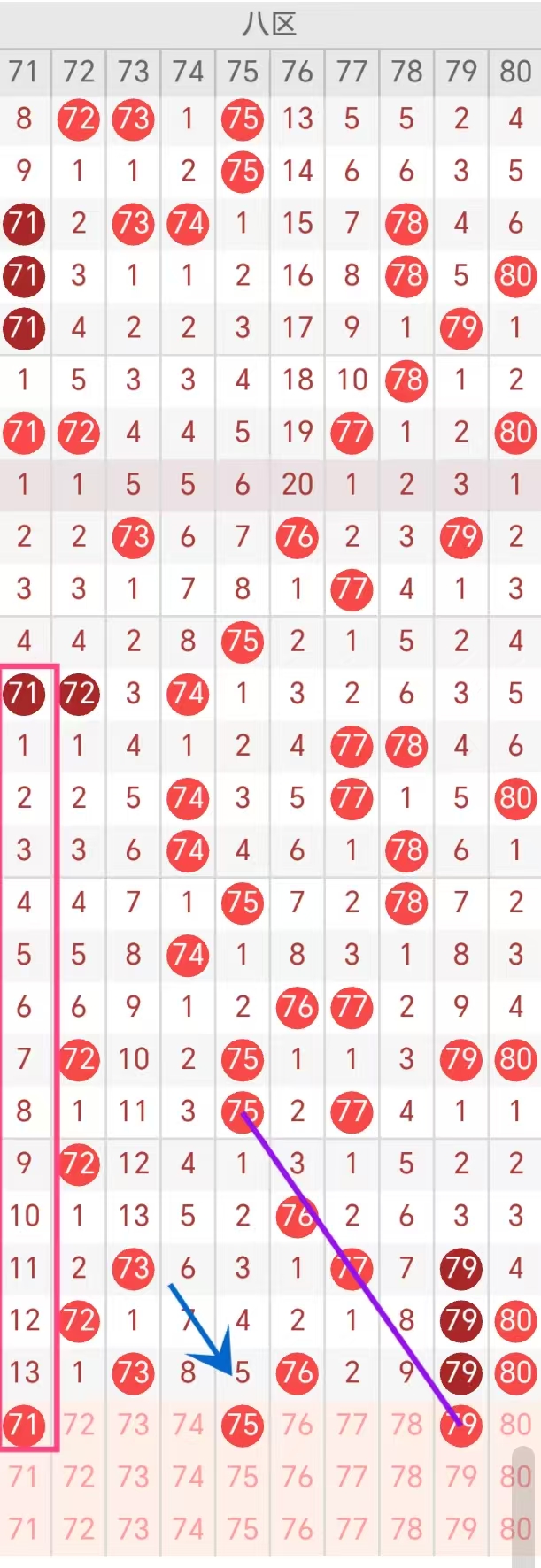Select faded 72 beside the circled 71 pick

click(x=79, y=1425)
